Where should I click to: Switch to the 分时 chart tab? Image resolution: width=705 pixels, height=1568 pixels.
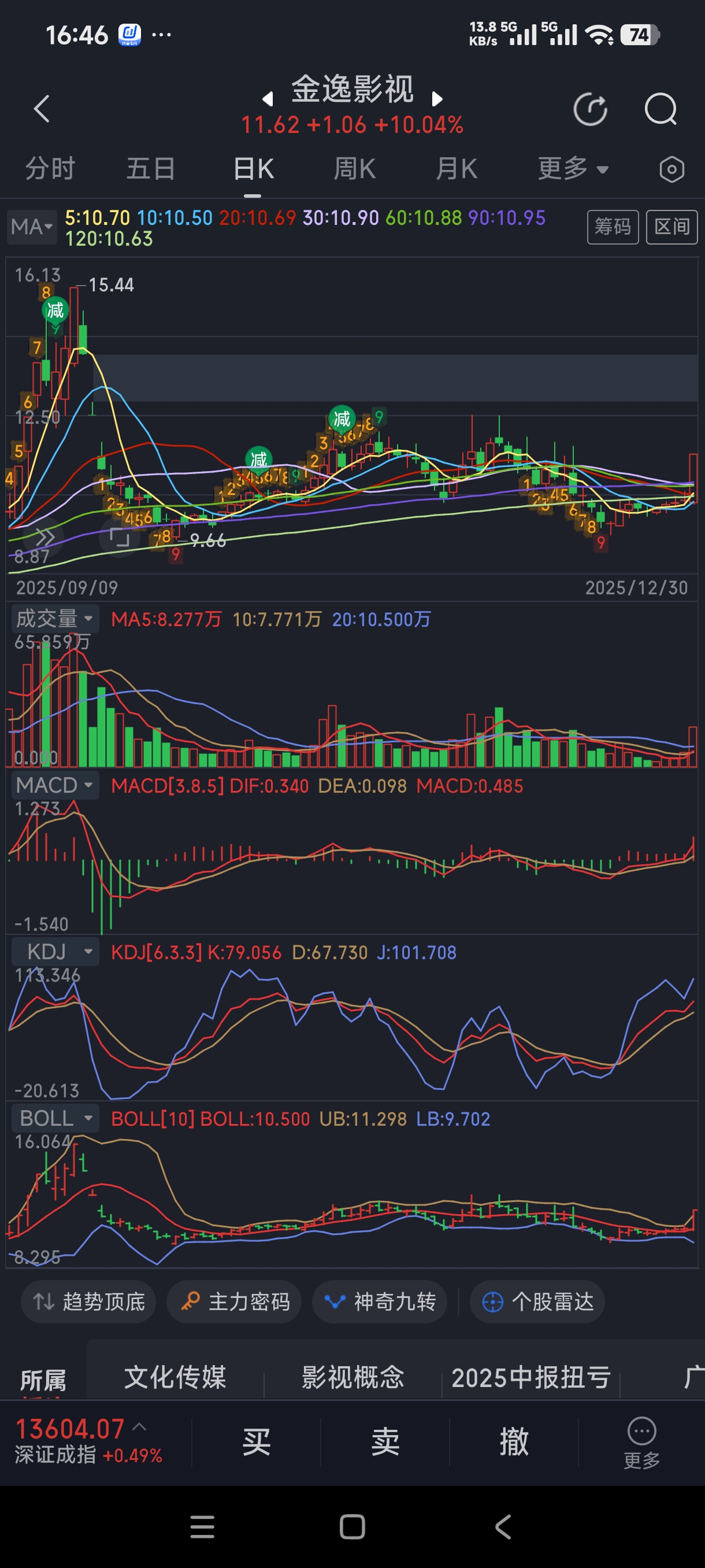click(x=50, y=169)
